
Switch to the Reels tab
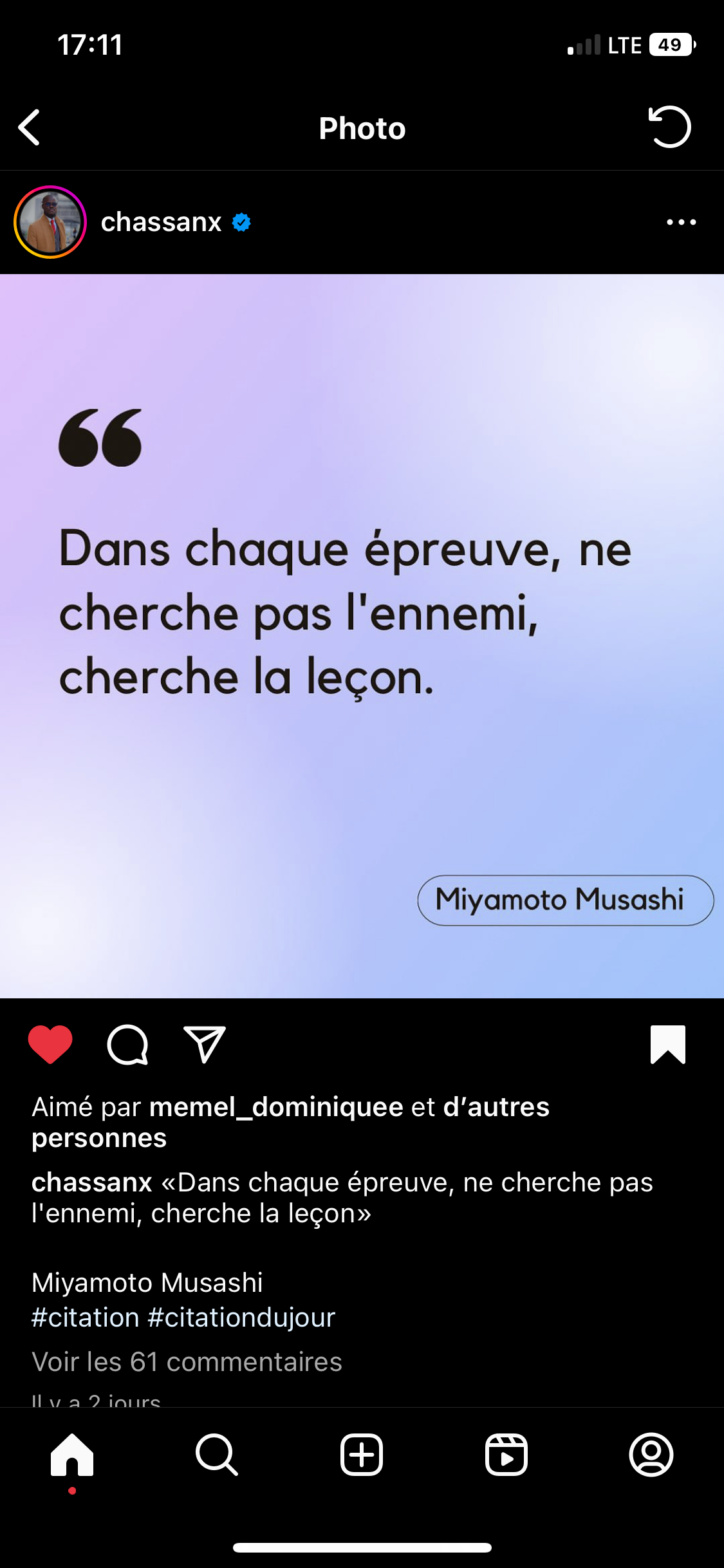click(506, 1455)
